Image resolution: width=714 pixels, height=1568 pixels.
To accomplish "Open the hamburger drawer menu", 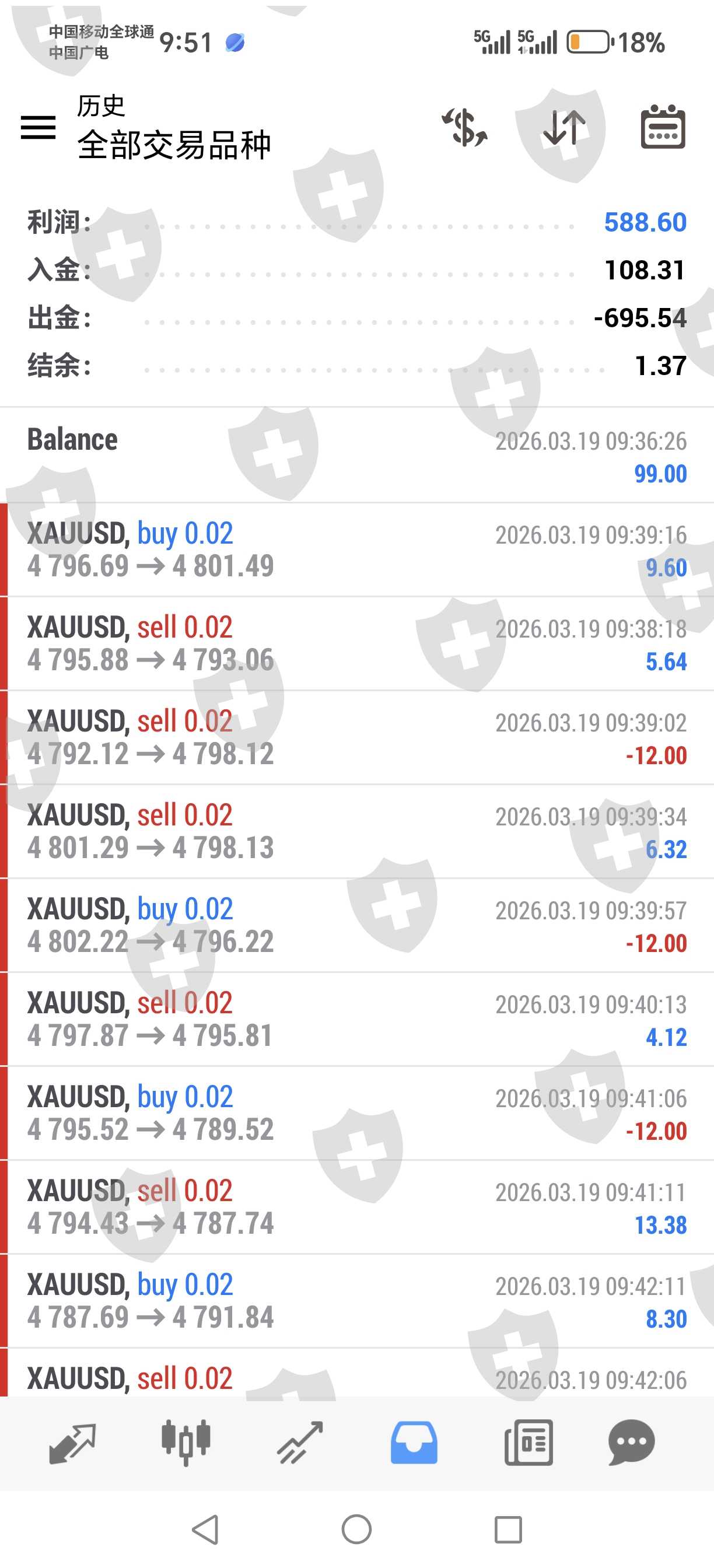I will [38, 127].
